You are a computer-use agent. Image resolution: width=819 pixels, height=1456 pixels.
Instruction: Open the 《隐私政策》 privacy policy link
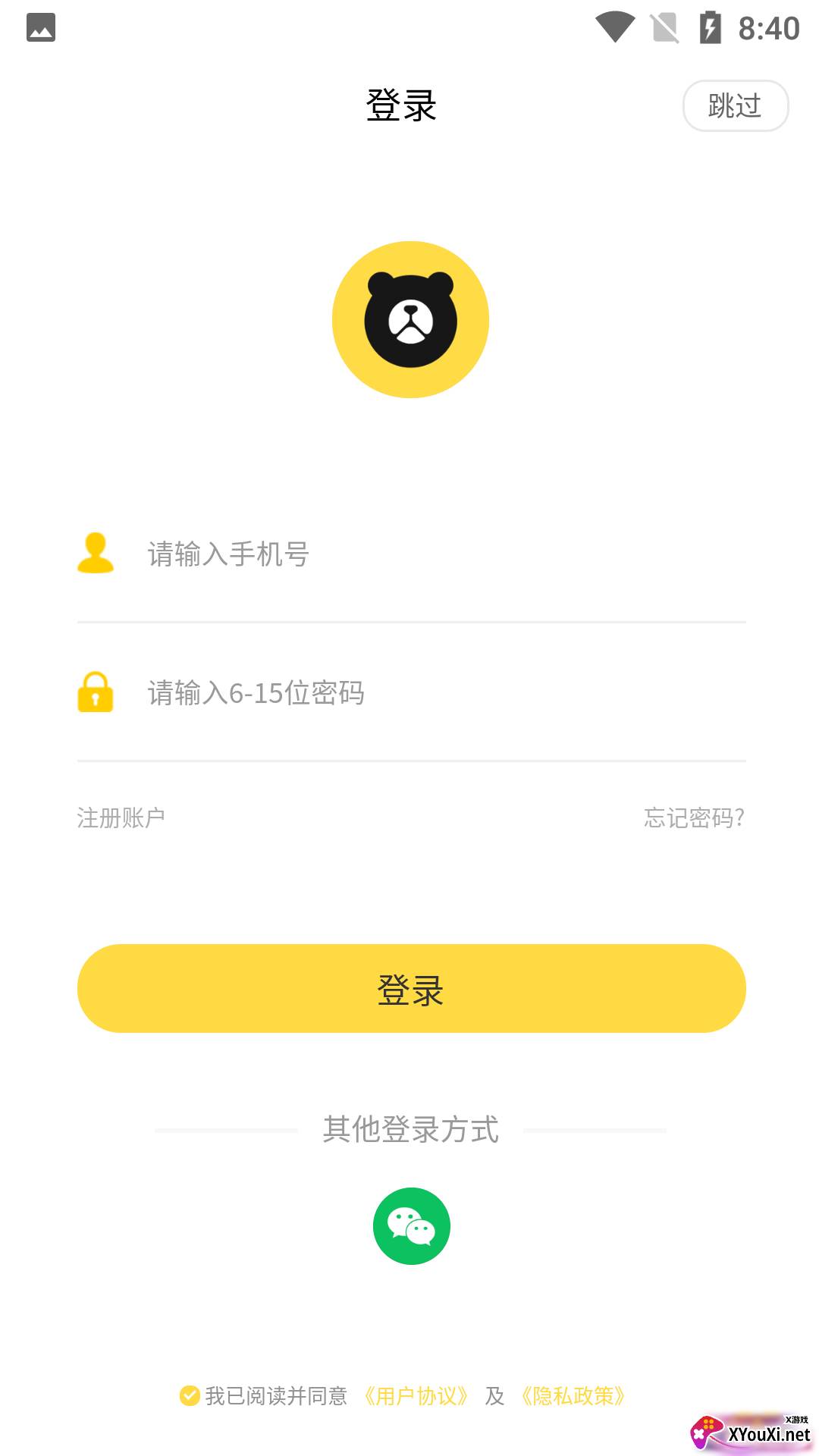pyautogui.click(x=573, y=1395)
